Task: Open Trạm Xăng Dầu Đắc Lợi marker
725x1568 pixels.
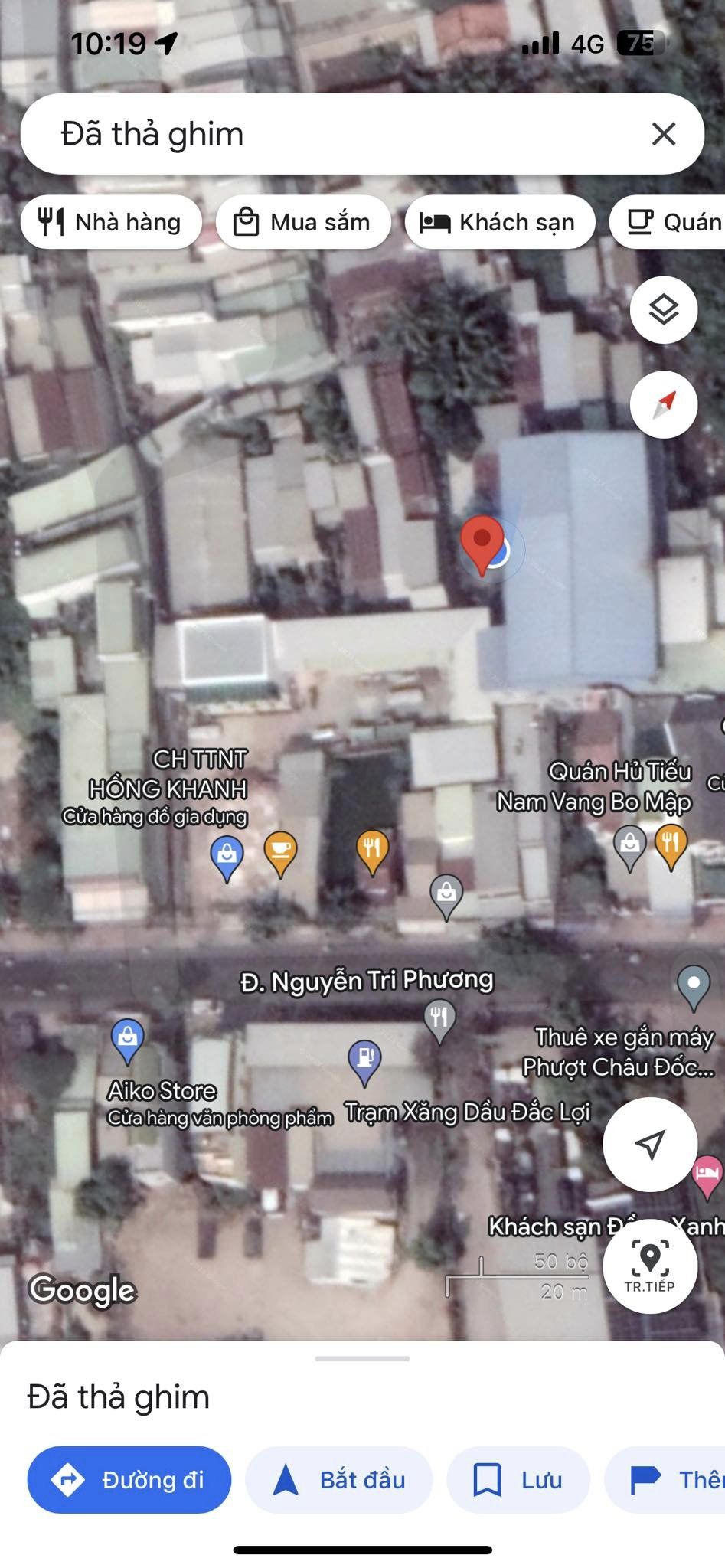Action: pos(364,1060)
